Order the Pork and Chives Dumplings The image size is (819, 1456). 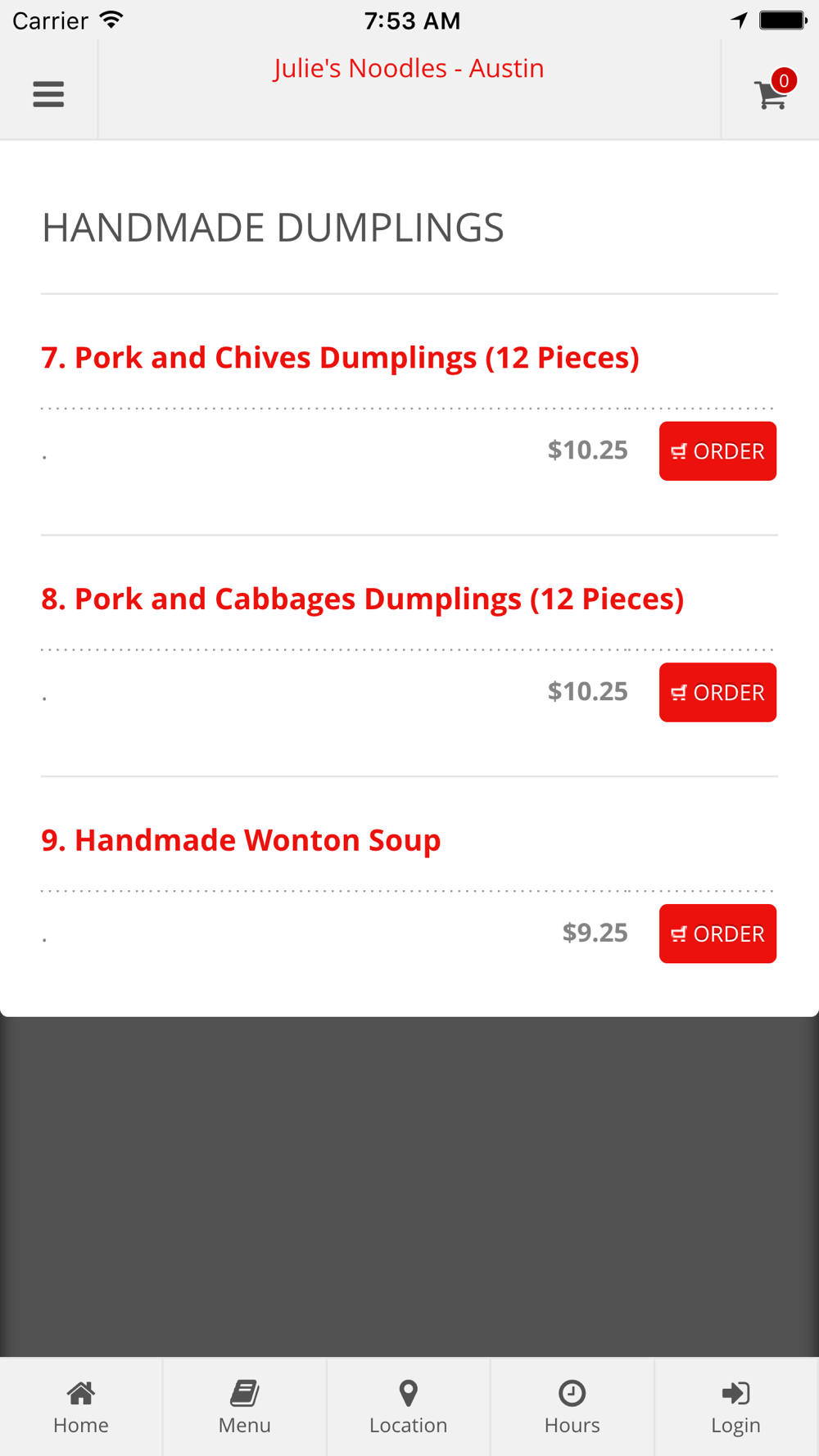[x=717, y=451]
